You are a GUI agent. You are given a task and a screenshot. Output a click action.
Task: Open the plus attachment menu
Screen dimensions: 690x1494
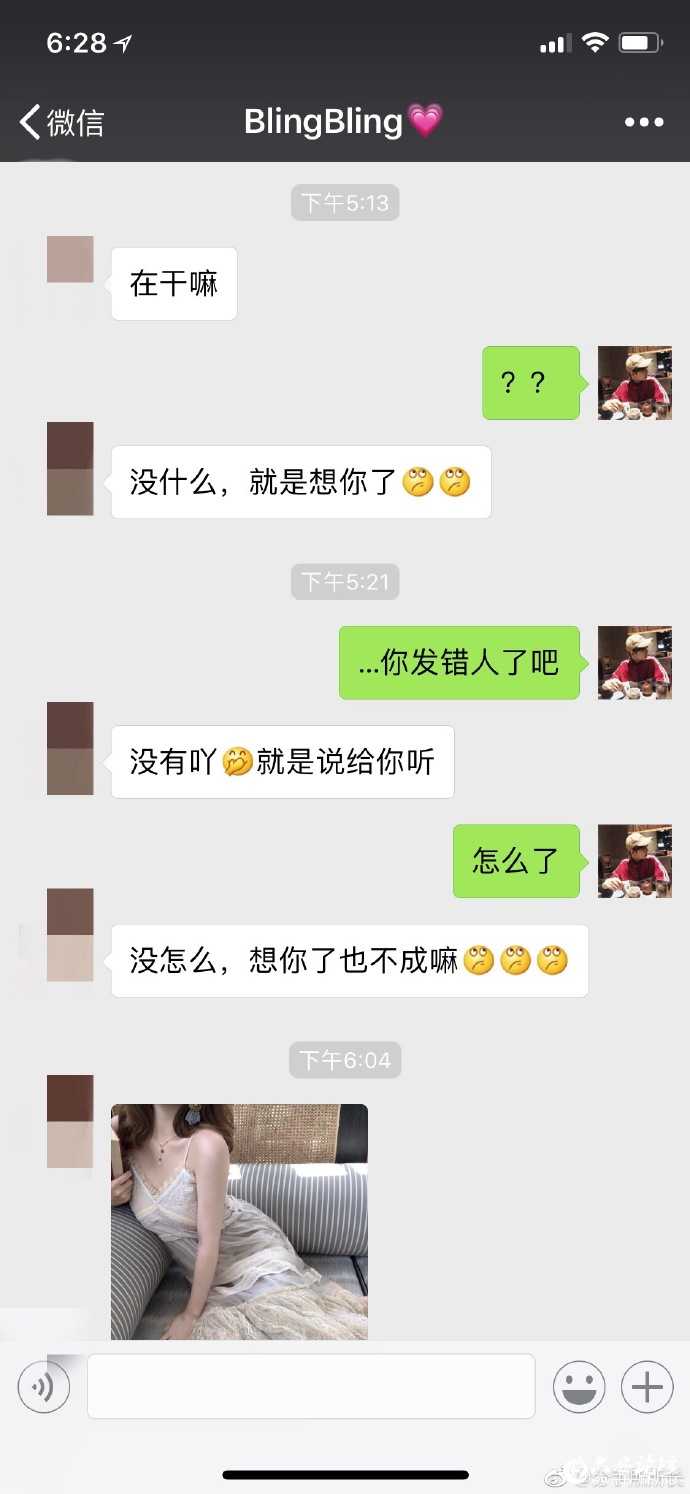click(x=647, y=1387)
